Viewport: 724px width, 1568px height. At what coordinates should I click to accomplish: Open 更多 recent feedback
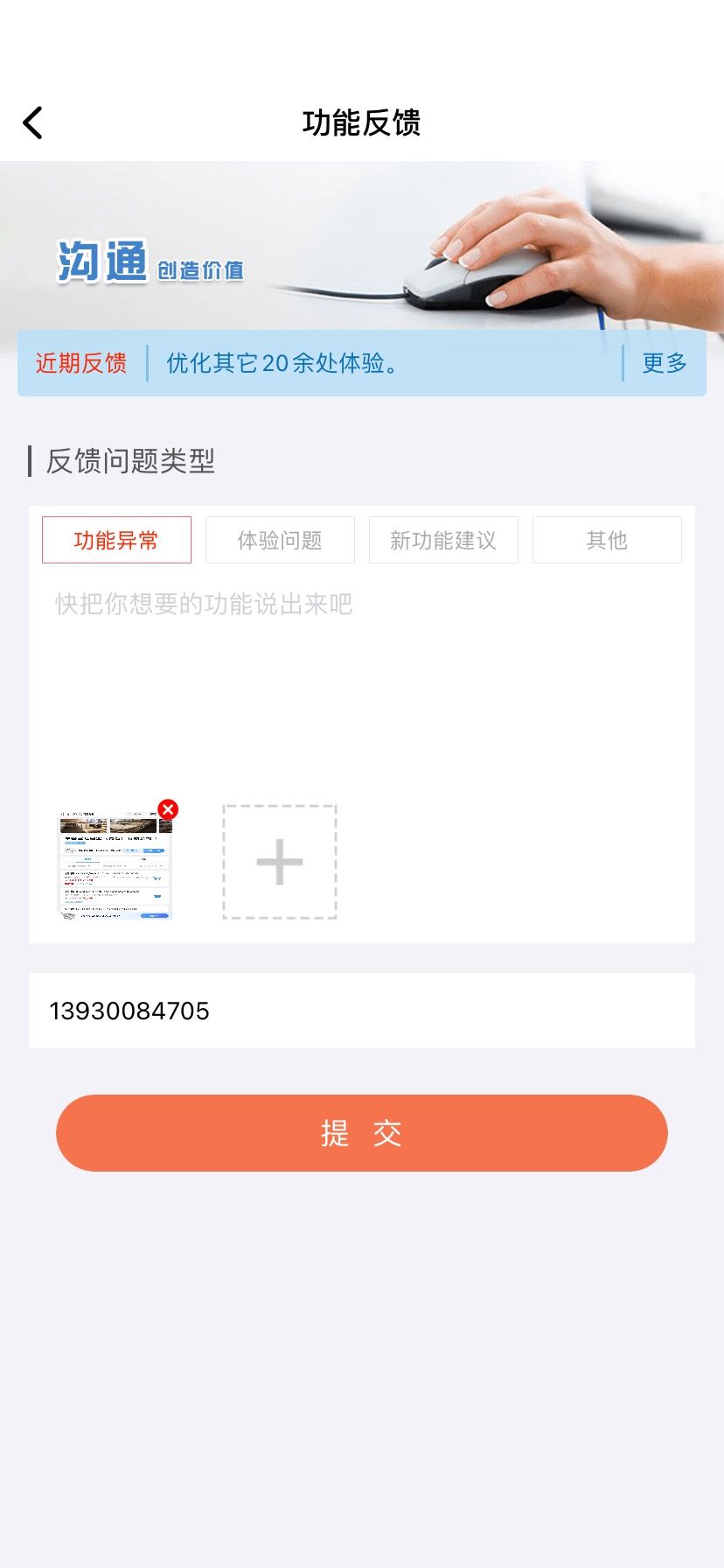[665, 363]
